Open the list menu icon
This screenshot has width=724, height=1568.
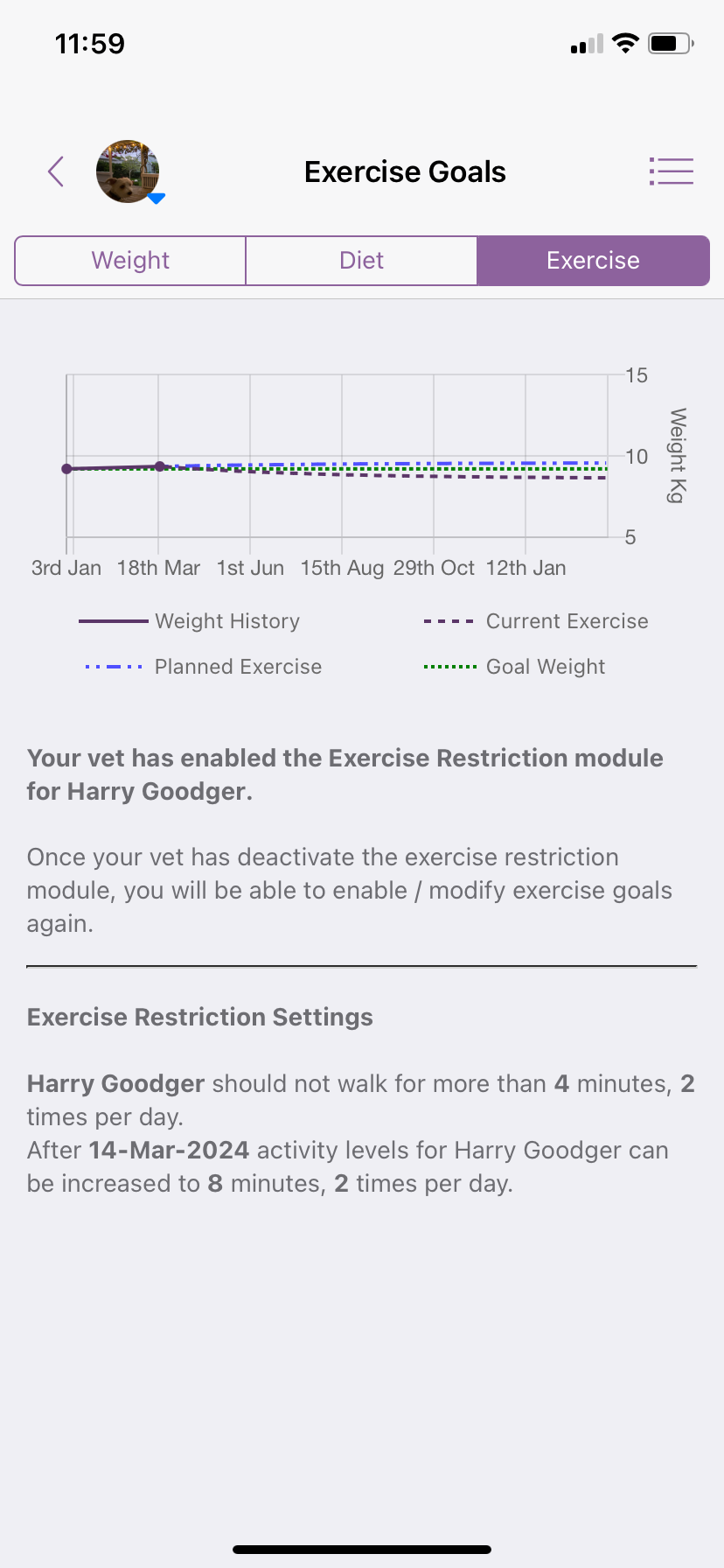pyautogui.click(x=671, y=171)
